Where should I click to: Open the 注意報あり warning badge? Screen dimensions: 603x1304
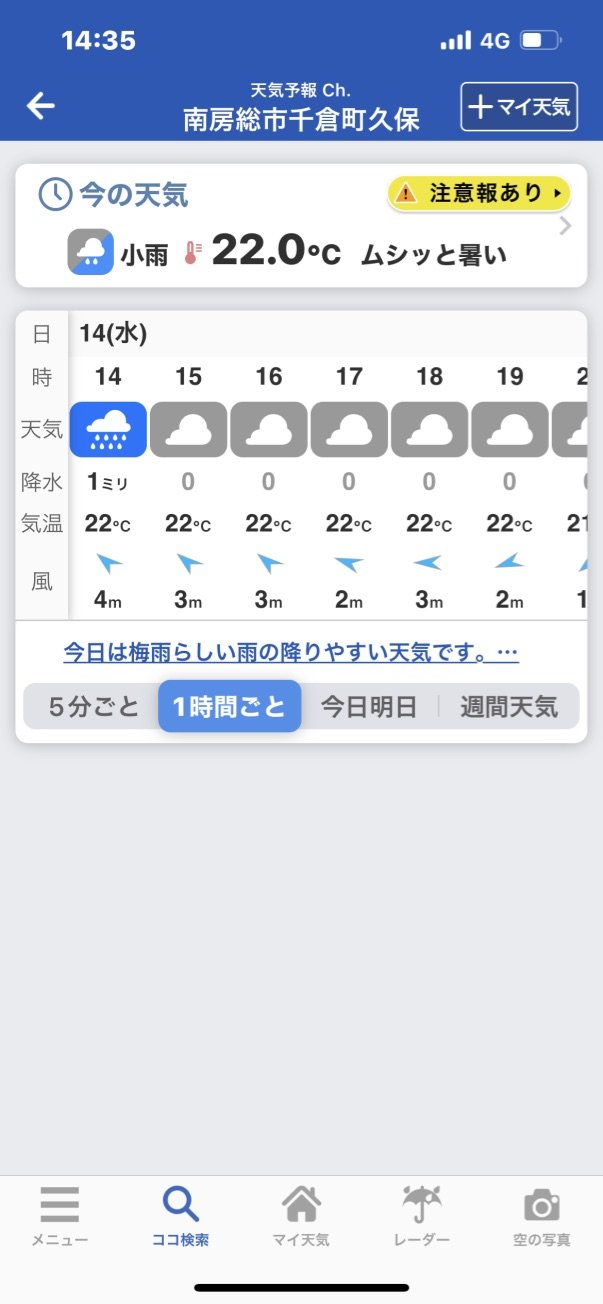point(478,193)
